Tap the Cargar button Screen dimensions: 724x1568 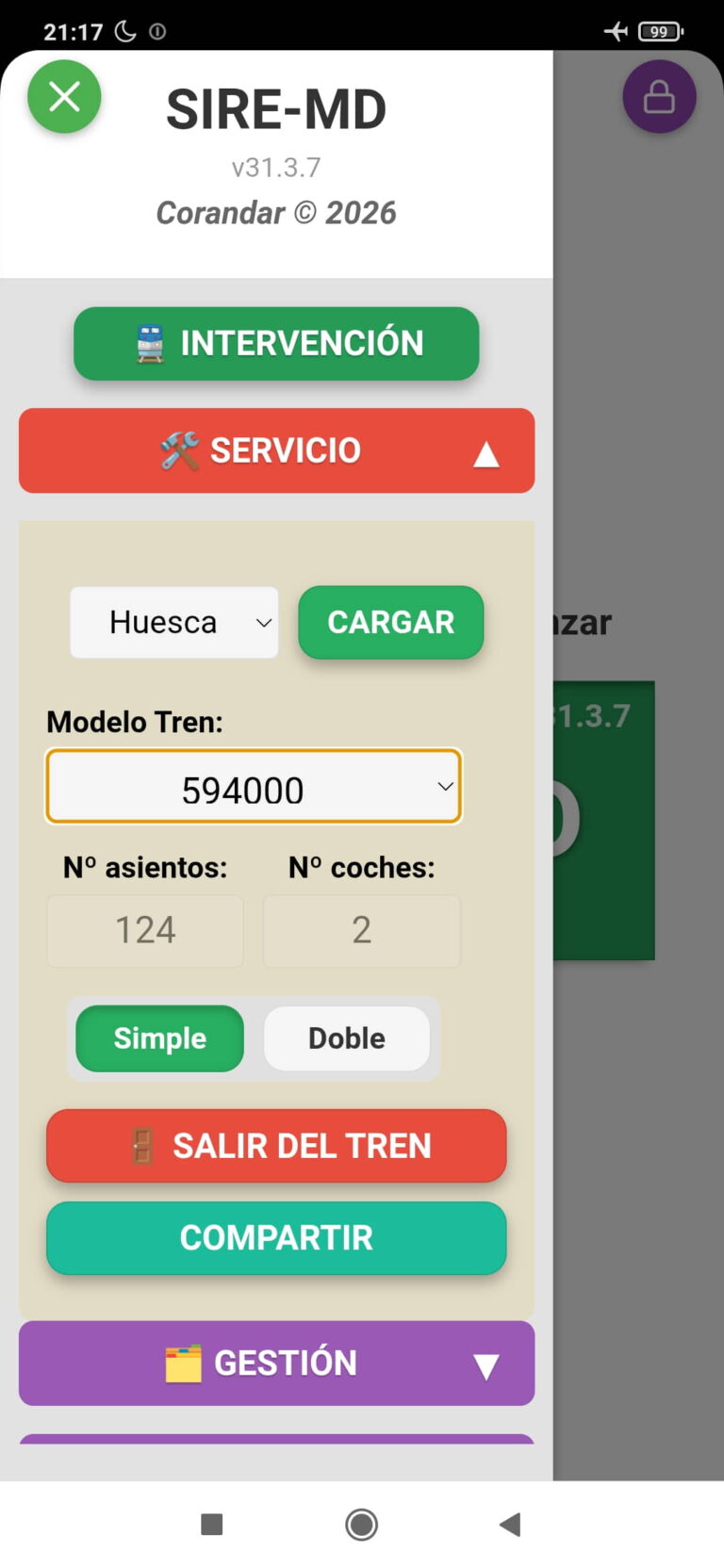pos(391,622)
